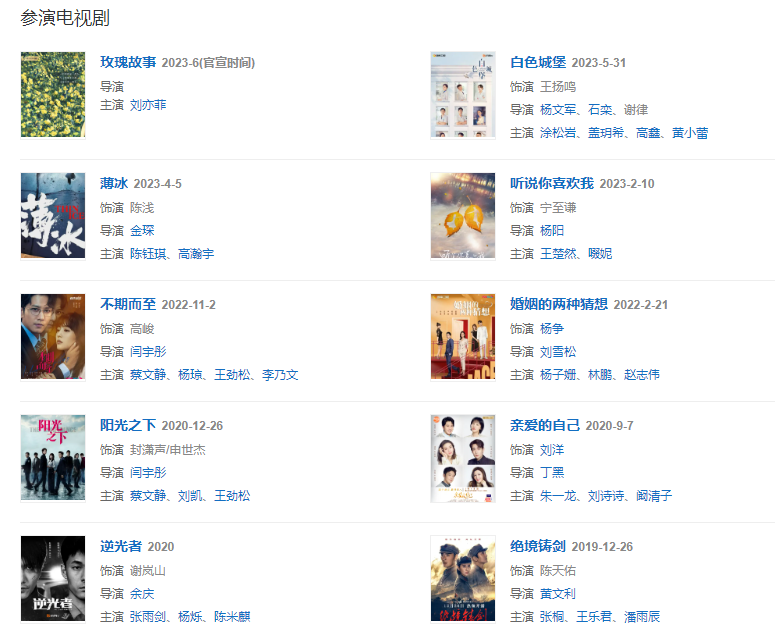Tap the 不期而至 poster thumbnail
The height and width of the screenshot is (638, 775).
(53, 337)
